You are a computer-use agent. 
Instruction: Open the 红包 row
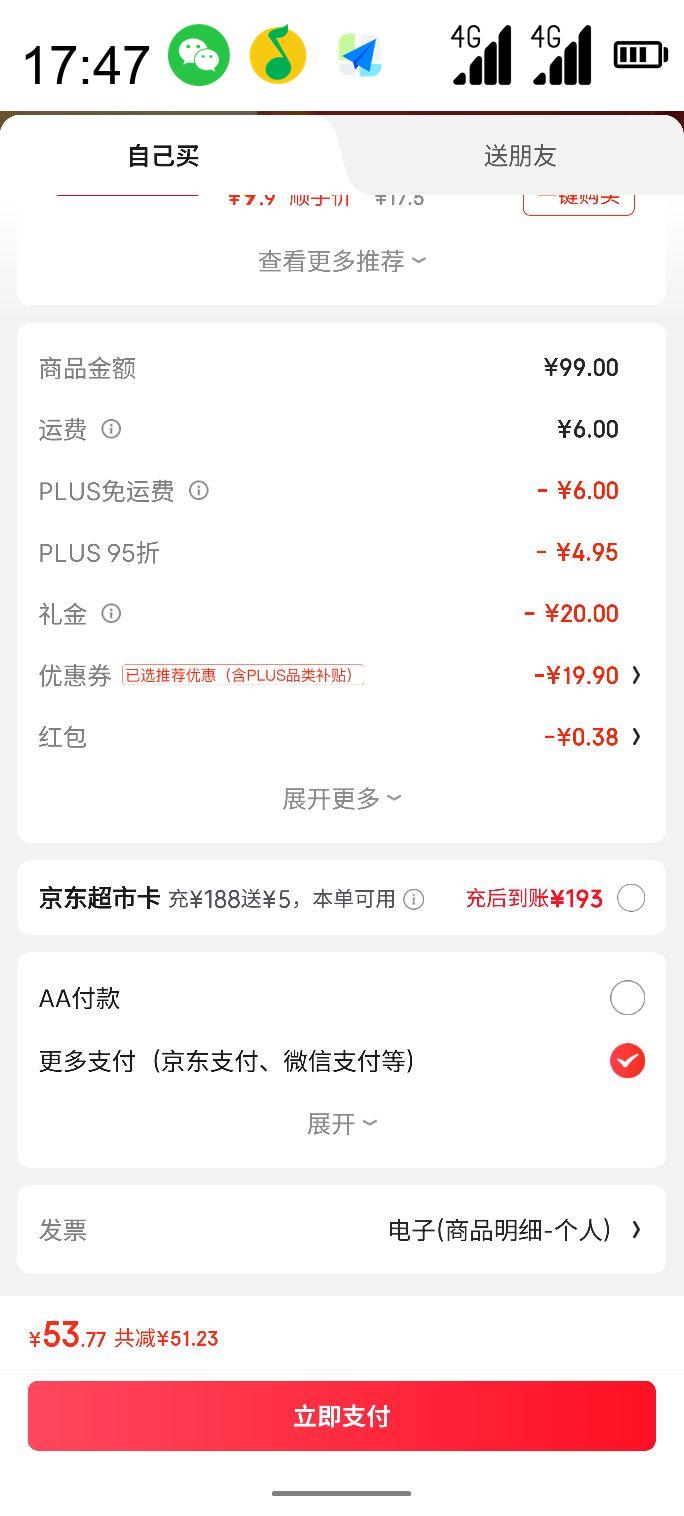pos(590,737)
